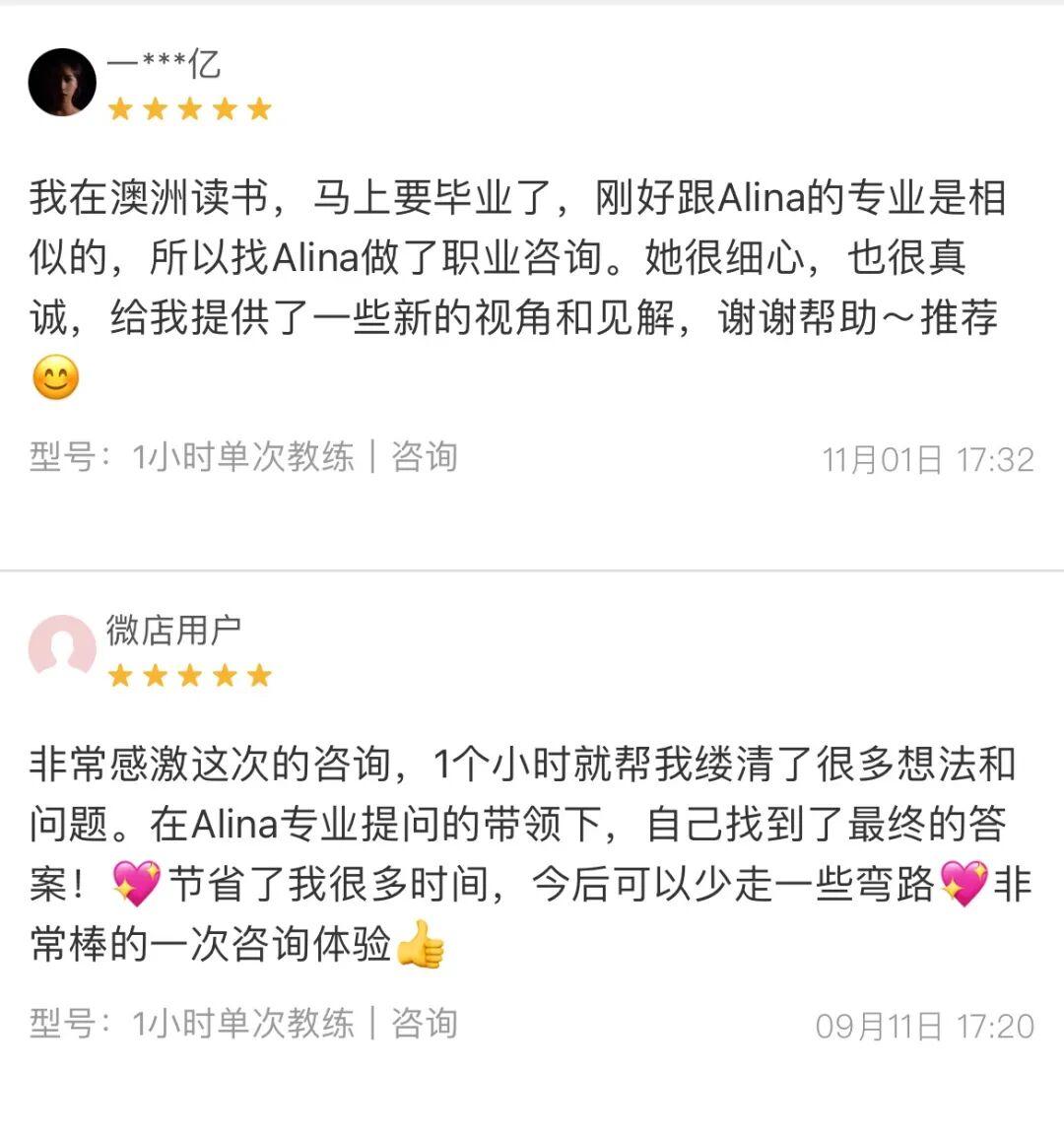Open reviewer 一***亿's profile avatar
Viewport: 1064px width, 1136px height.
(x=62, y=83)
